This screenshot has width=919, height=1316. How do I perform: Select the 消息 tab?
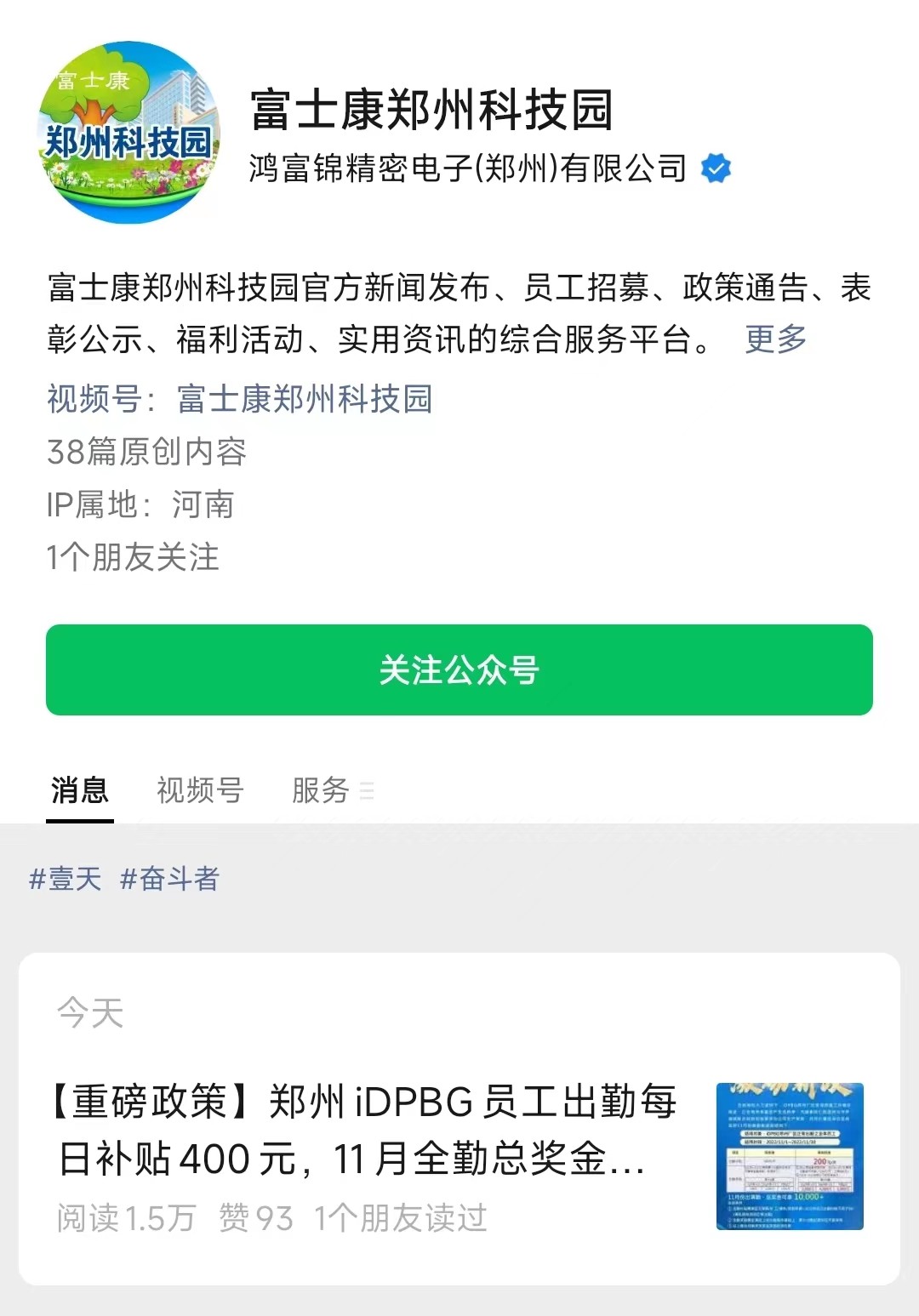pos(80,790)
